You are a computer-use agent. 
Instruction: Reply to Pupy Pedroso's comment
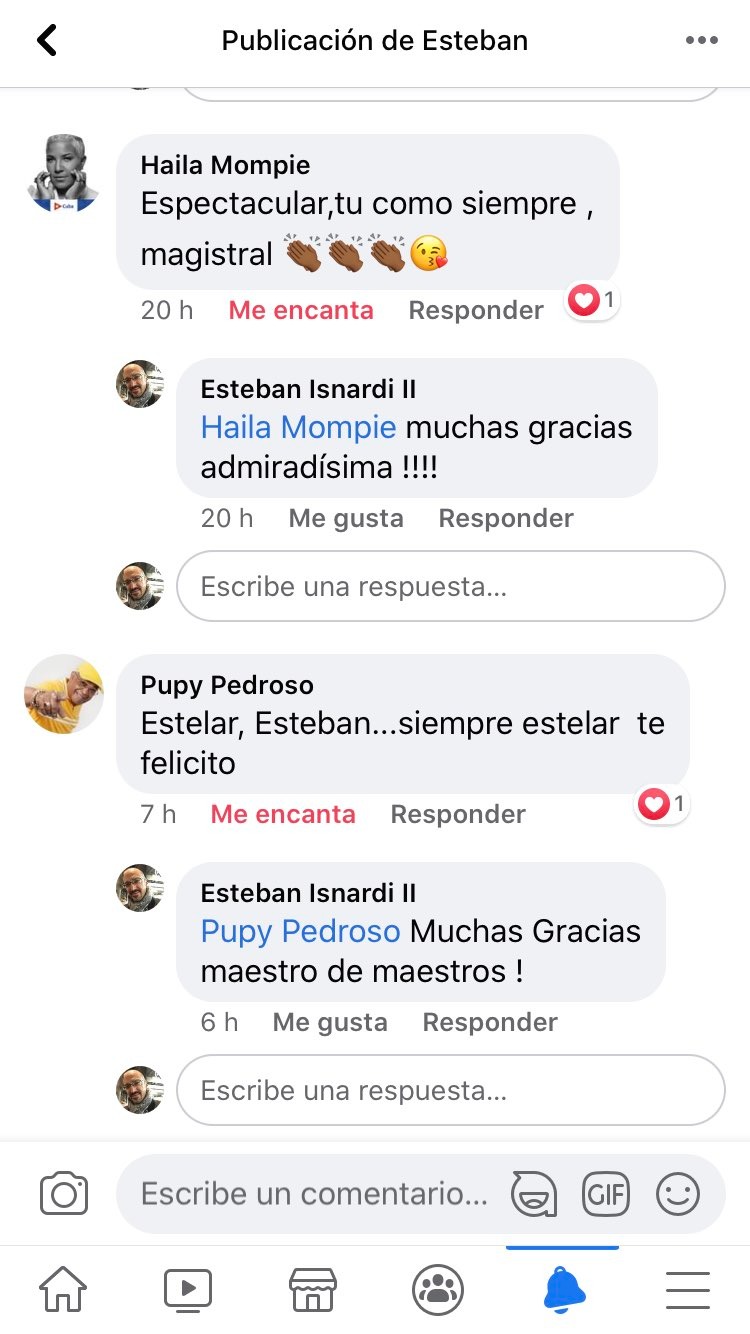(x=458, y=814)
